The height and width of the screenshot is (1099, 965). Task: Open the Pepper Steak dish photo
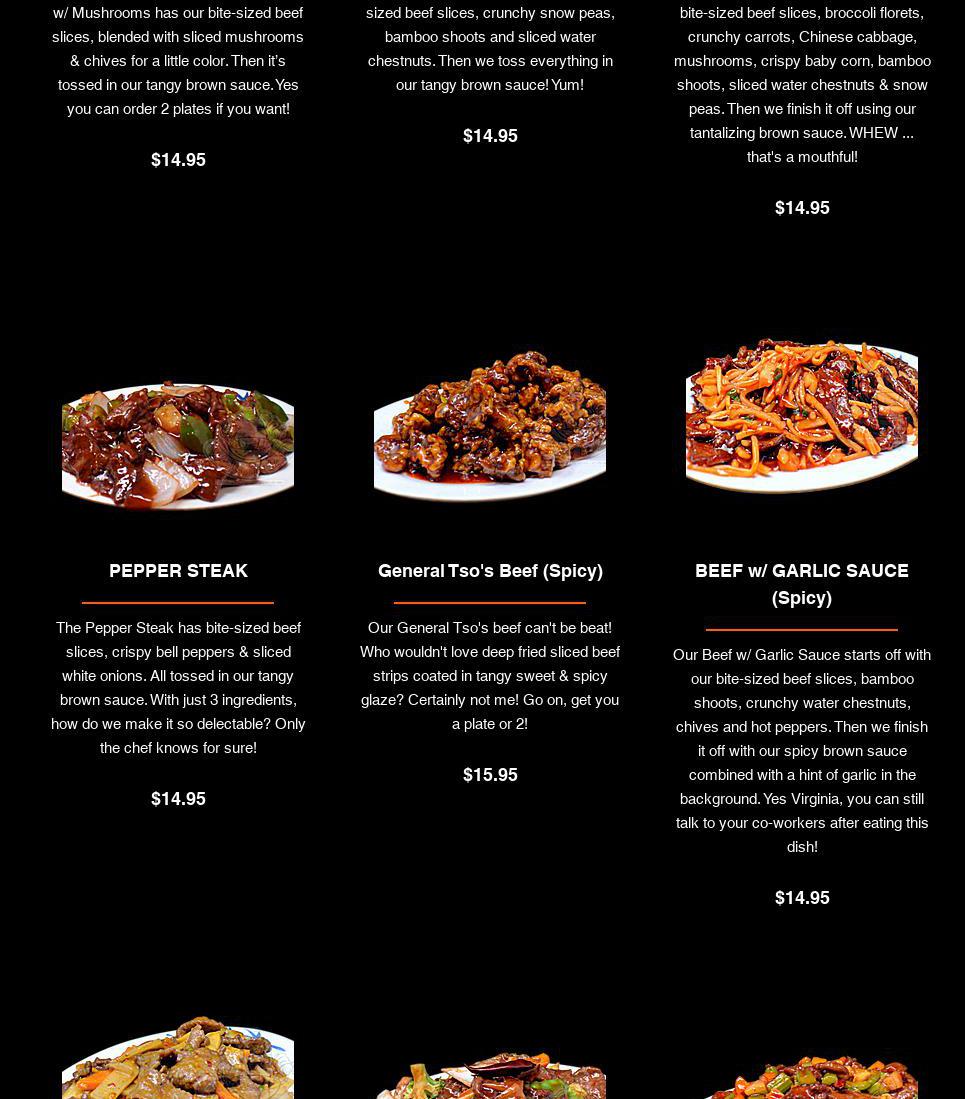[x=178, y=445]
